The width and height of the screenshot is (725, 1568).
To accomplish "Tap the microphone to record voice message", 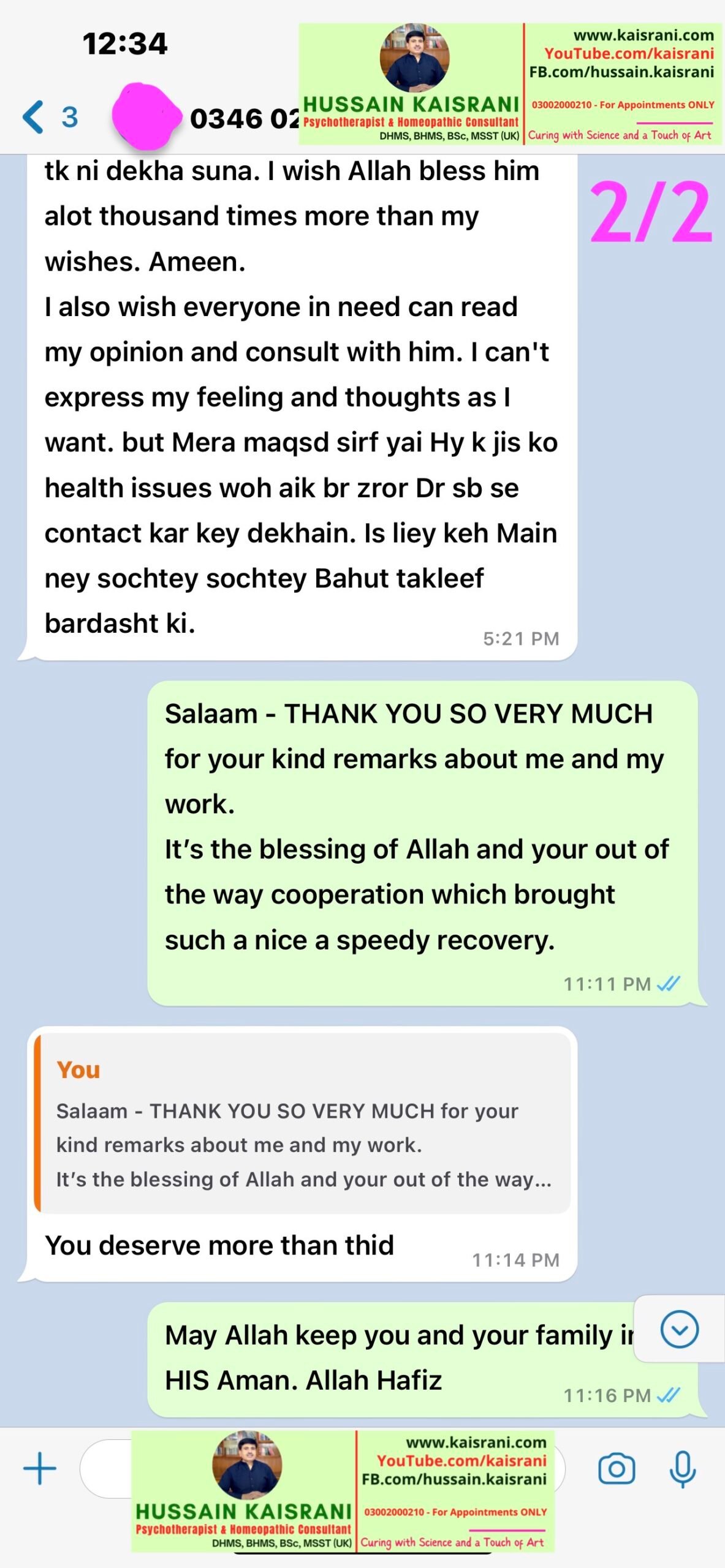I will click(x=682, y=1469).
